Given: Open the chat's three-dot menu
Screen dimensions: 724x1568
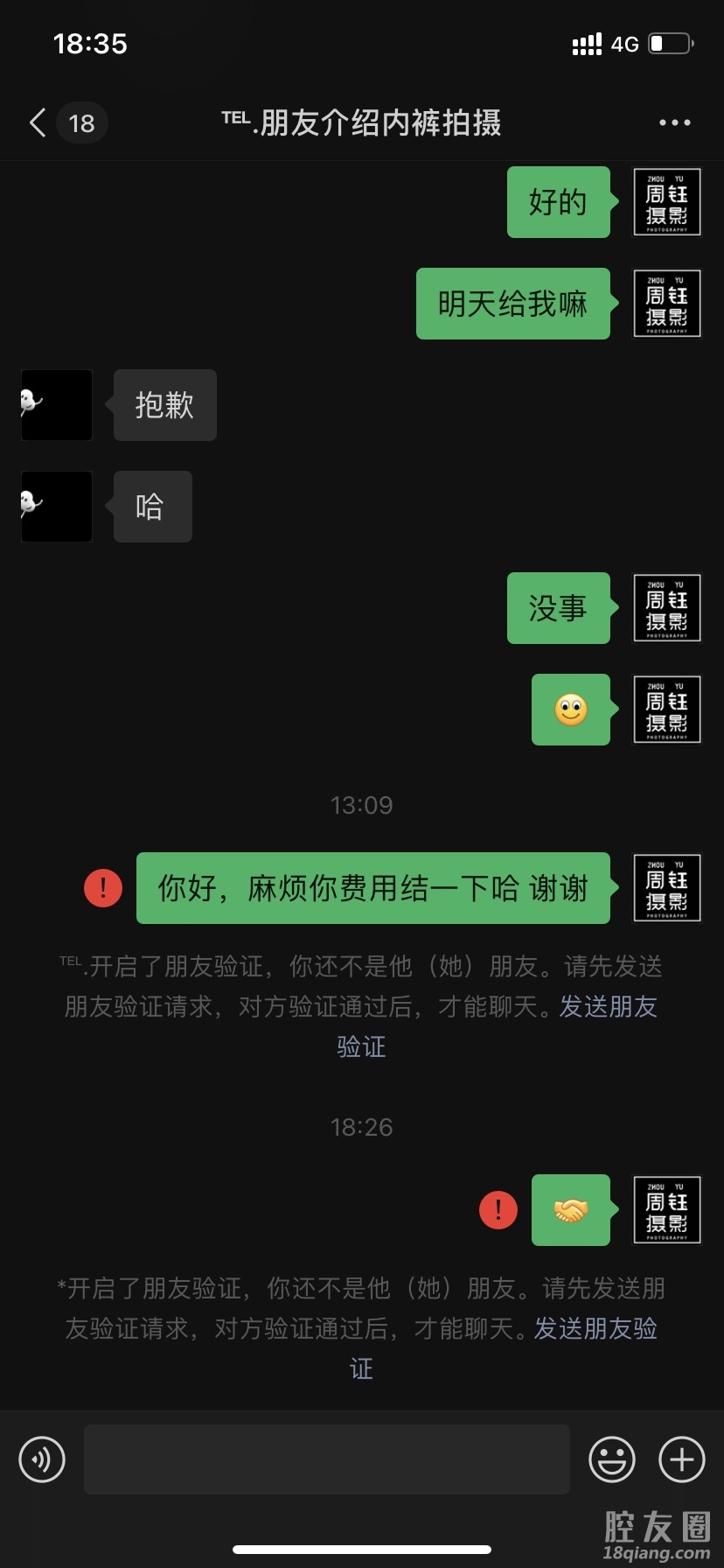Looking at the screenshot, I should tap(674, 123).
